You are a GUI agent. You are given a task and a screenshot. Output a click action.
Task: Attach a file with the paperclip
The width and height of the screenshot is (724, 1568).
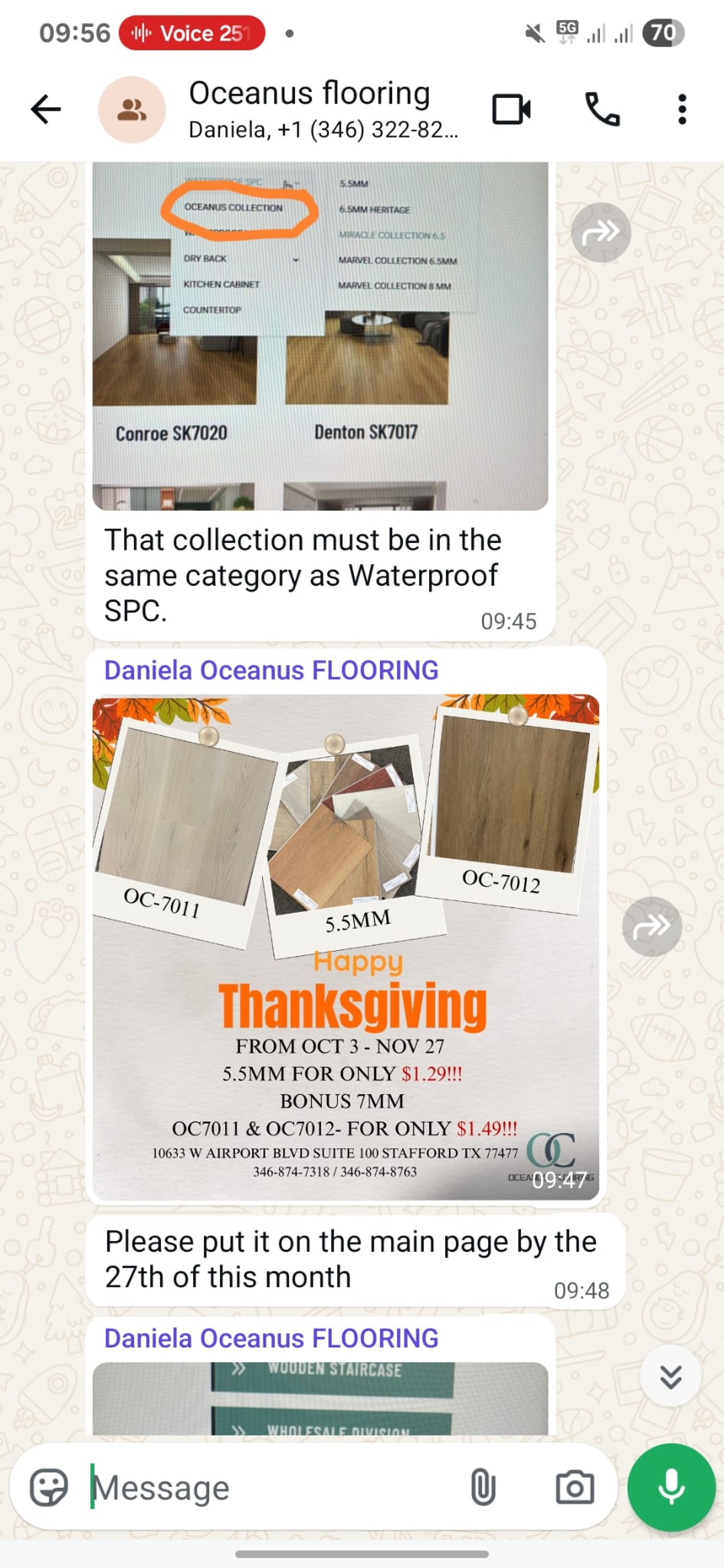(x=483, y=1488)
